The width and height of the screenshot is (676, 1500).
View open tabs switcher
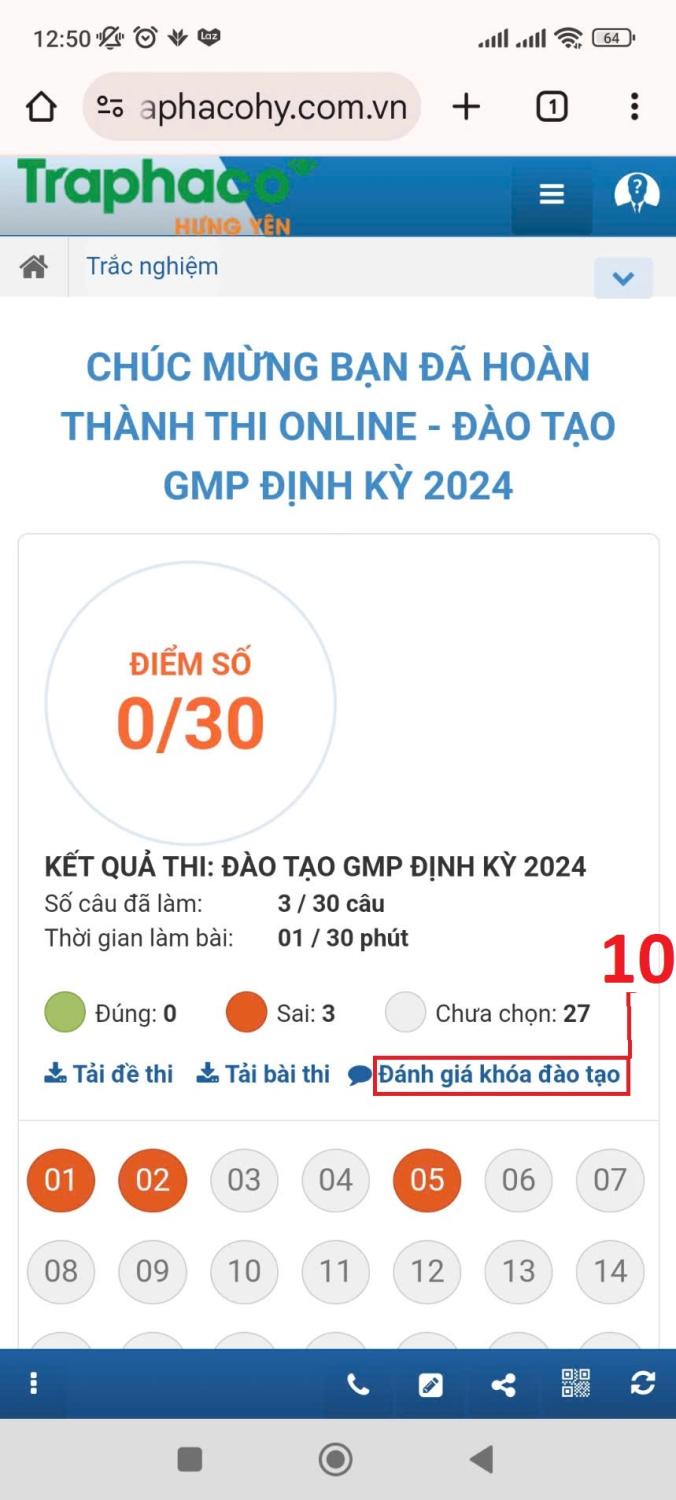pyautogui.click(x=552, y=107)
